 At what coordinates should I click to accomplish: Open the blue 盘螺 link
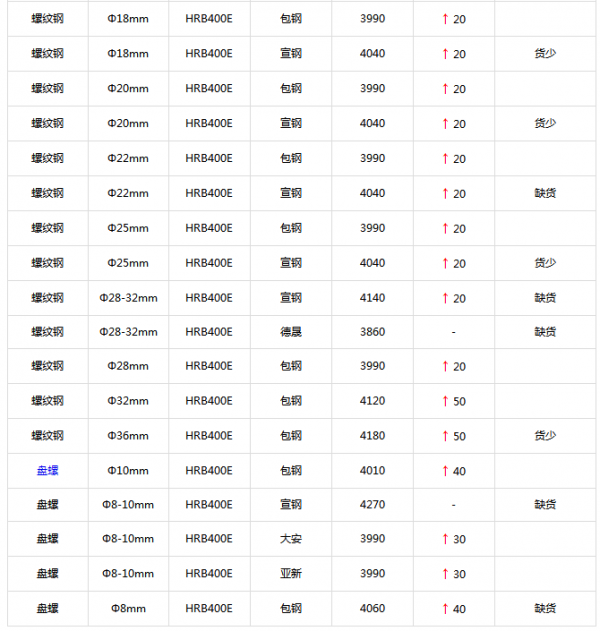click(x=47, y=470)
